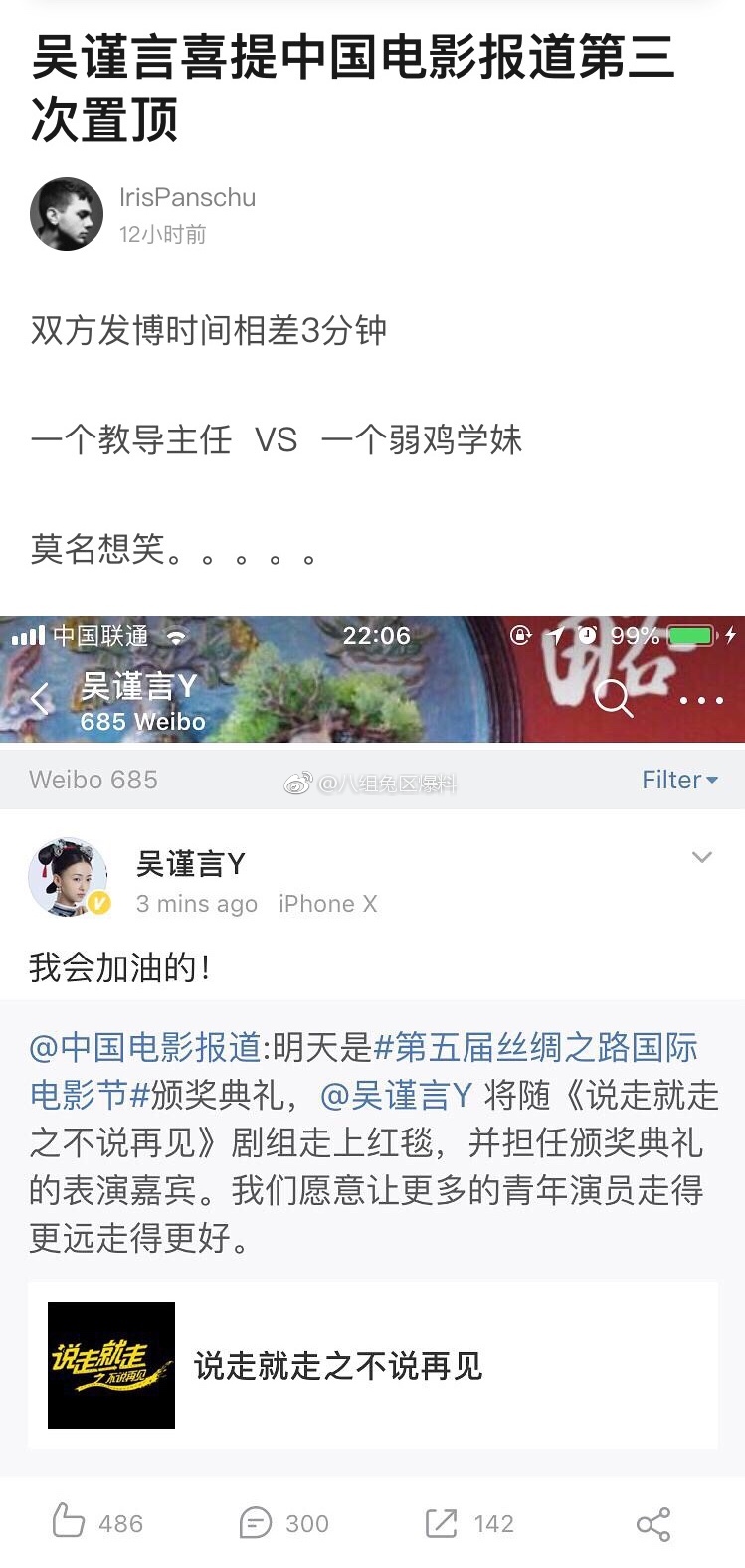
Task: Open IrisPanschu's profile avatar
Action: click(x=67, y=214)
